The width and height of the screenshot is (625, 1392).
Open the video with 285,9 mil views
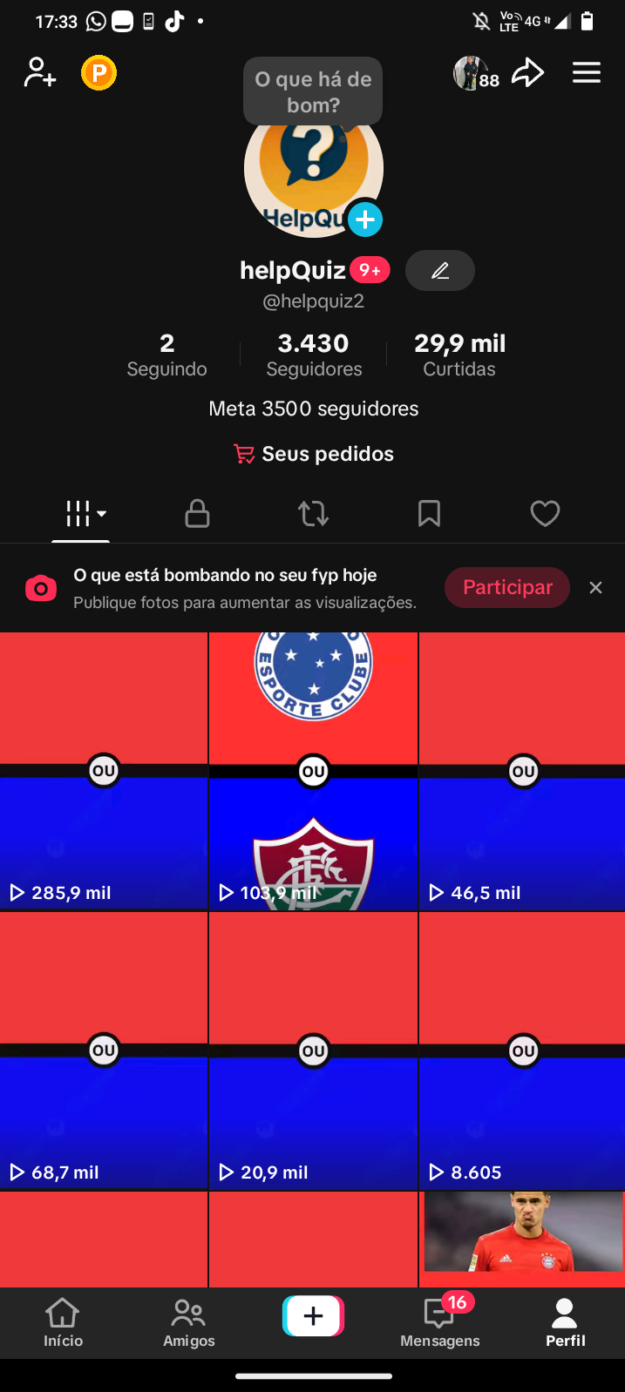click(104, 771)
